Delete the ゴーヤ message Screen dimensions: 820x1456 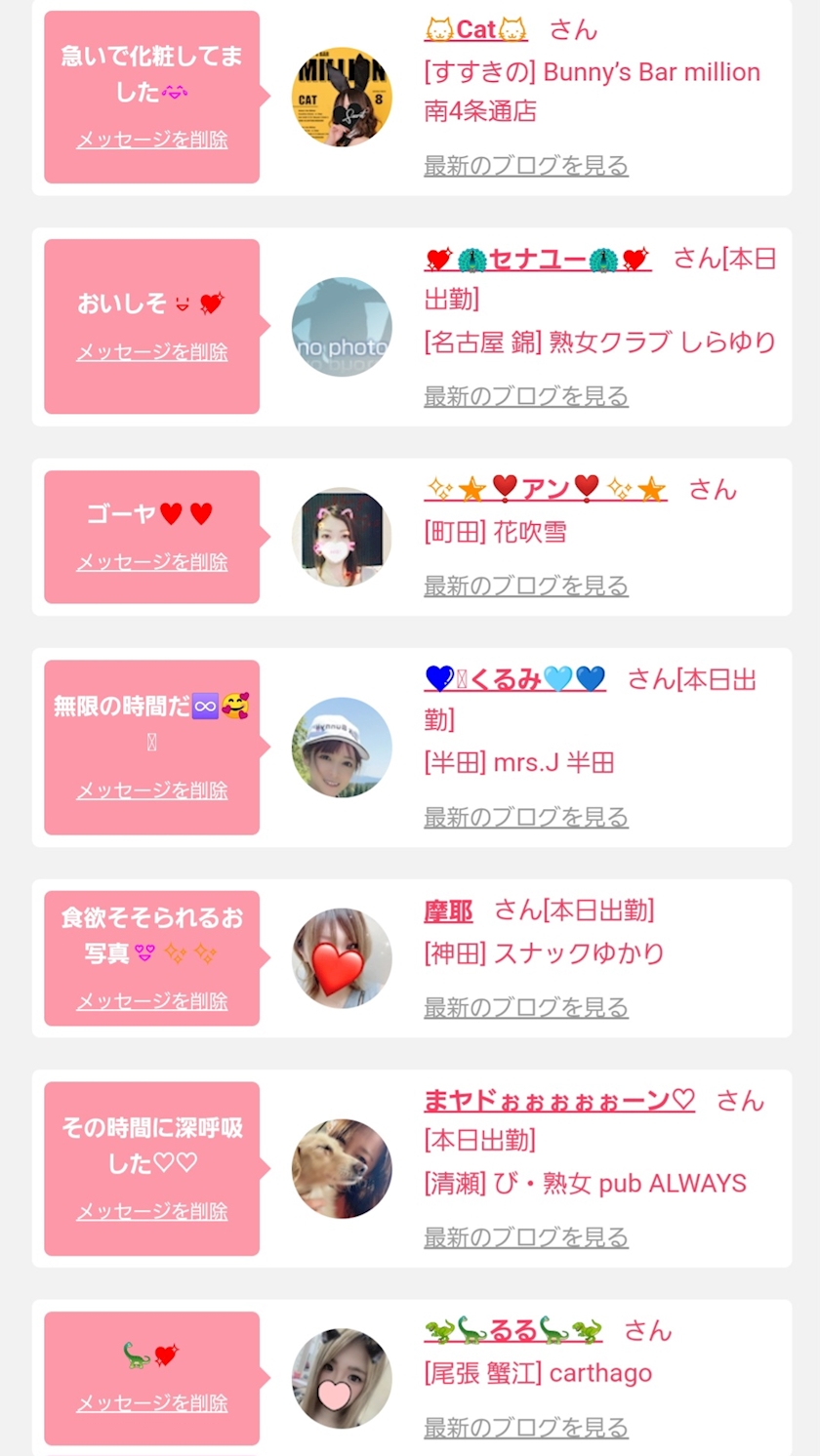[x=152, y=562]
